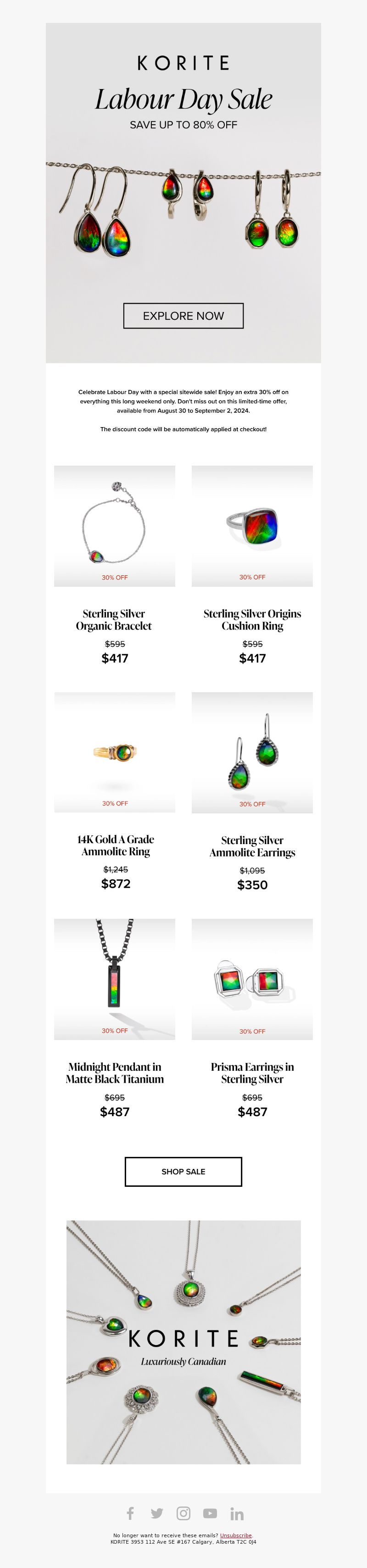This screenshot has width=367, height=1568.
Task: Tap the Shop Sale button
Action: click(x=183, y=1172)
